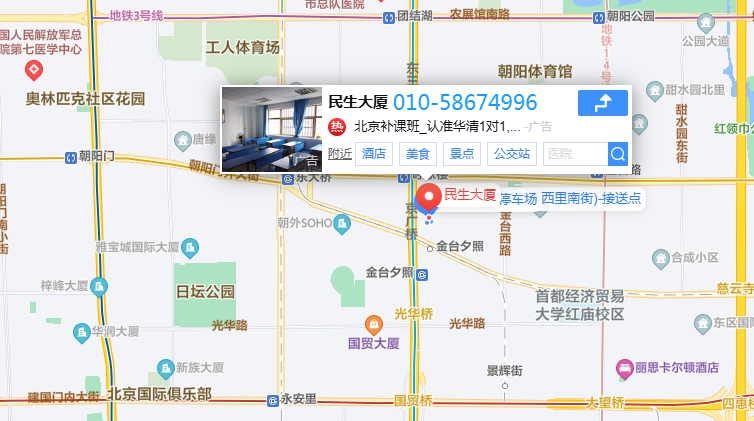The height and width of the screenshot is (421, 754).
Task: Tap the 金台夕照 subway station icon
Action: [422, 275]
